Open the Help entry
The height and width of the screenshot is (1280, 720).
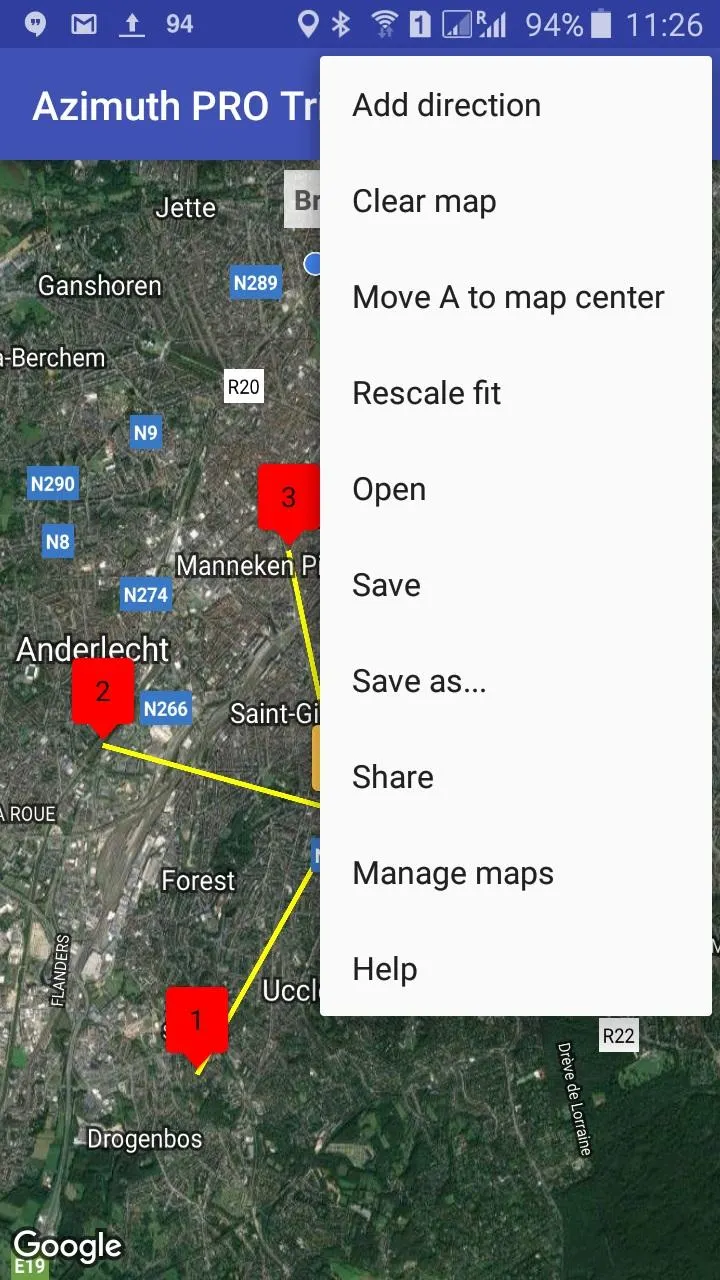(516, 969)
